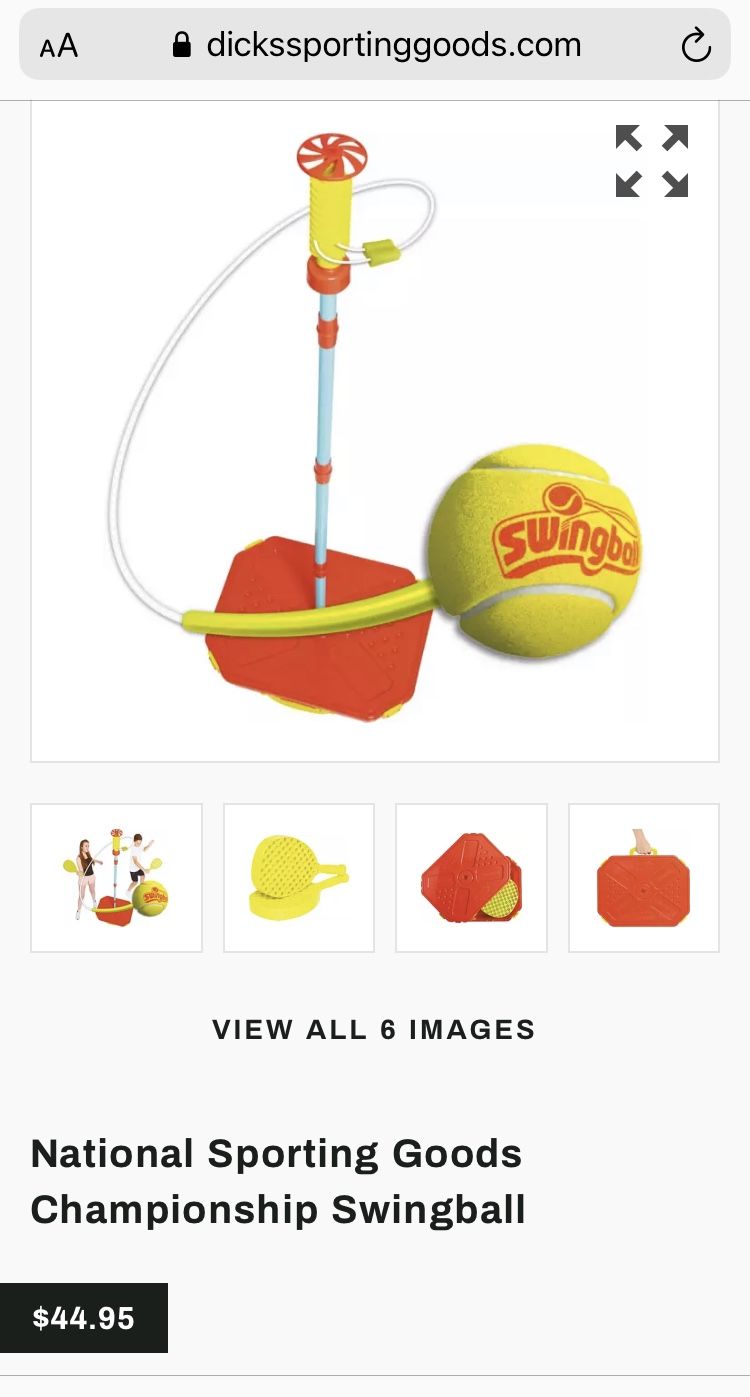Tap the bottom-right expand arrow

(678, 186)
